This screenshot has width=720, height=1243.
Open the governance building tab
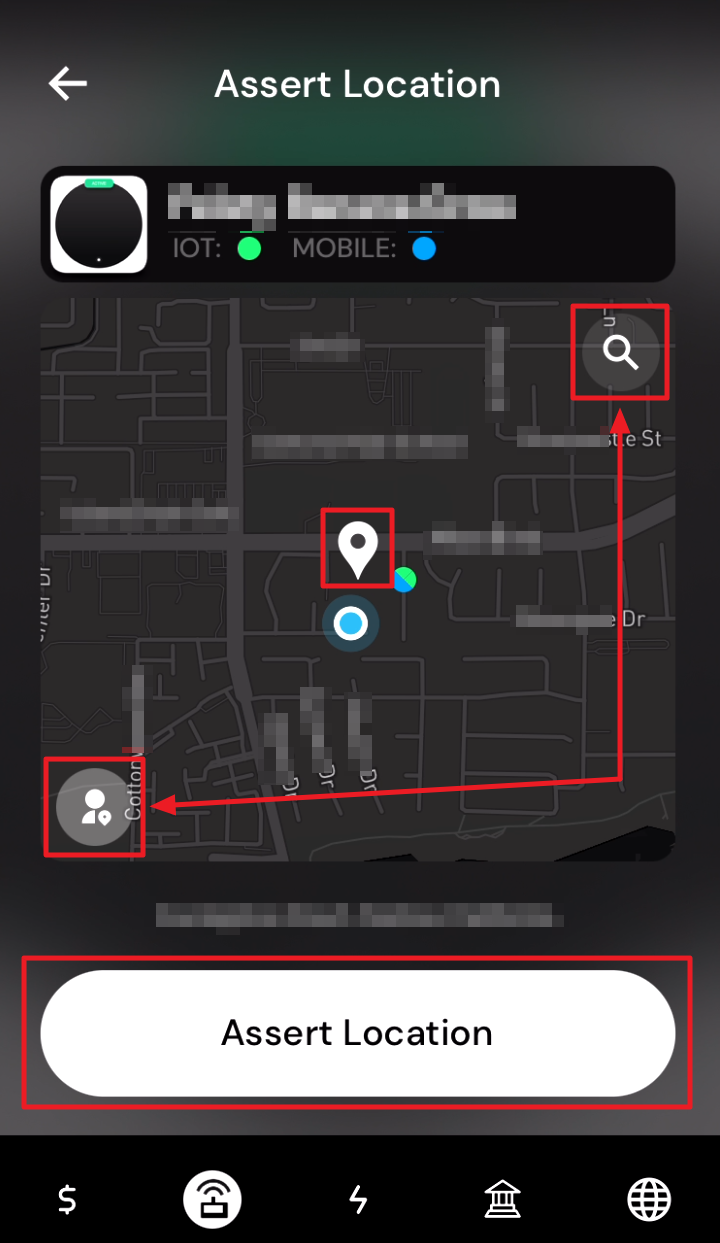coord(502,1198)
